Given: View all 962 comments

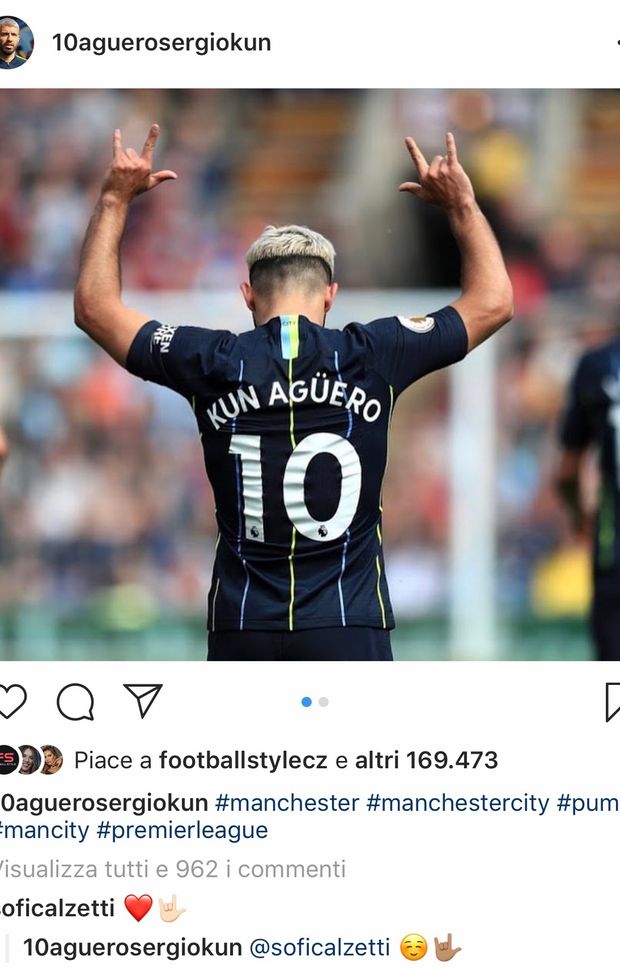Looking at the screenshot, I should [x=170, y=869].
